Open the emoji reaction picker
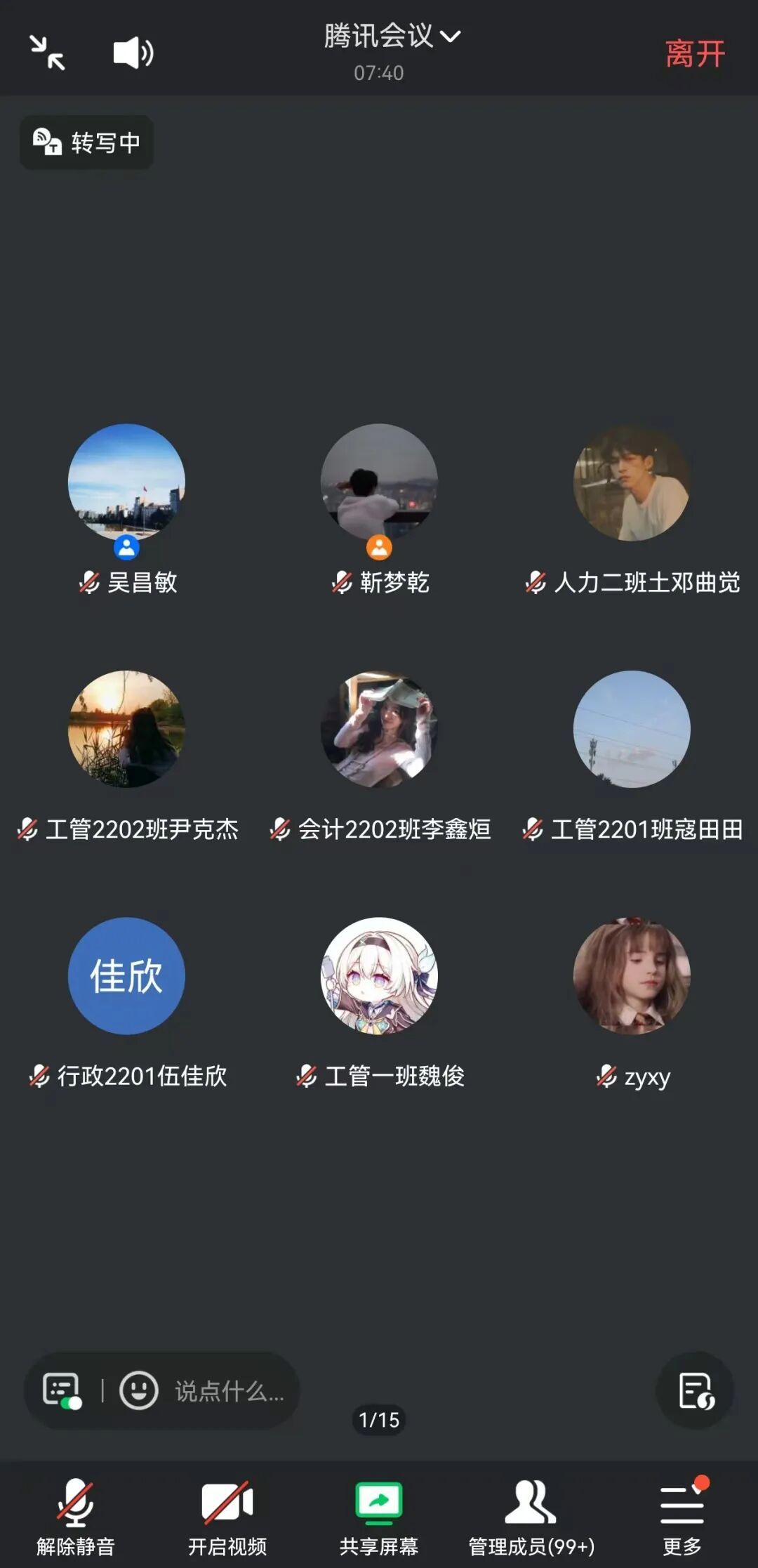 [x=138, y=1390]
